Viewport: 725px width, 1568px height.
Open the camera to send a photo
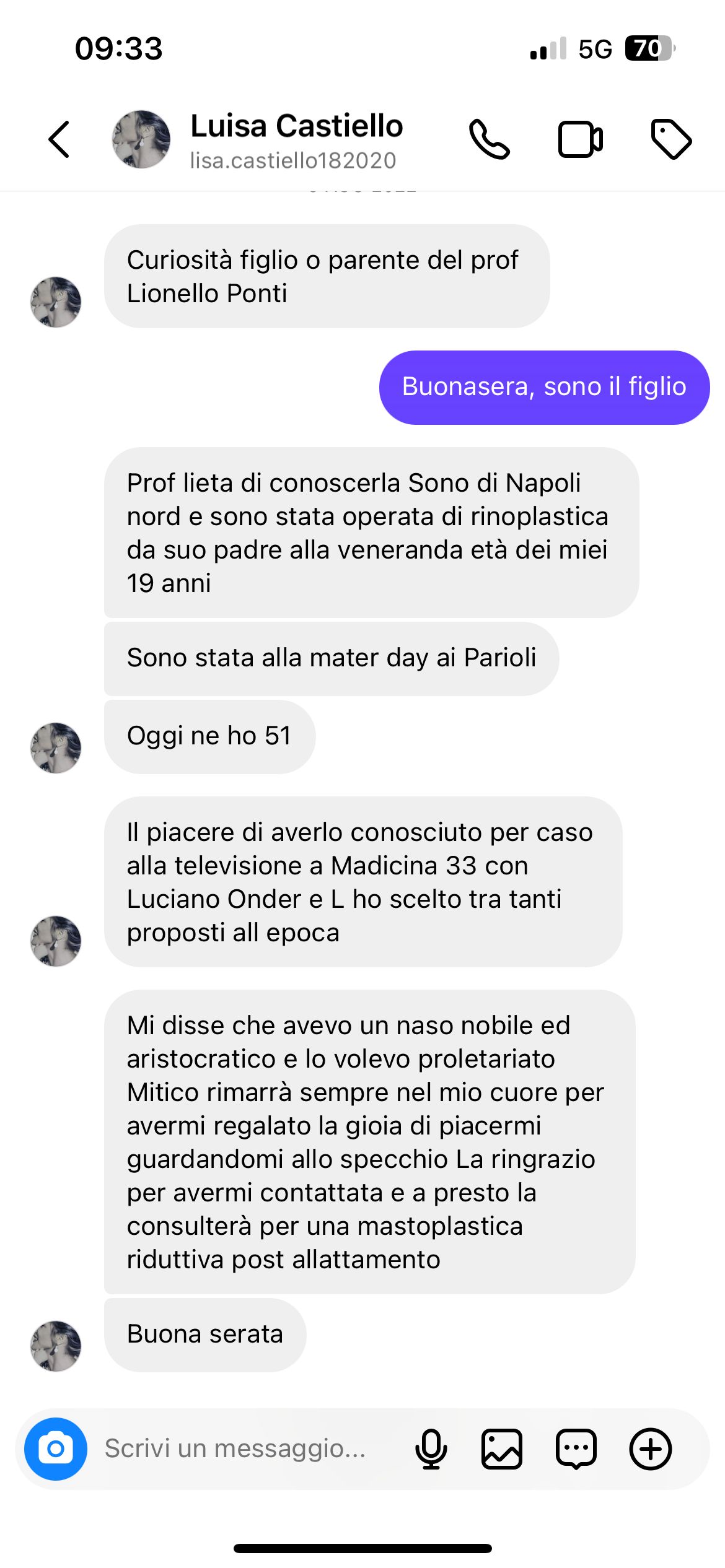[56, 1448]
